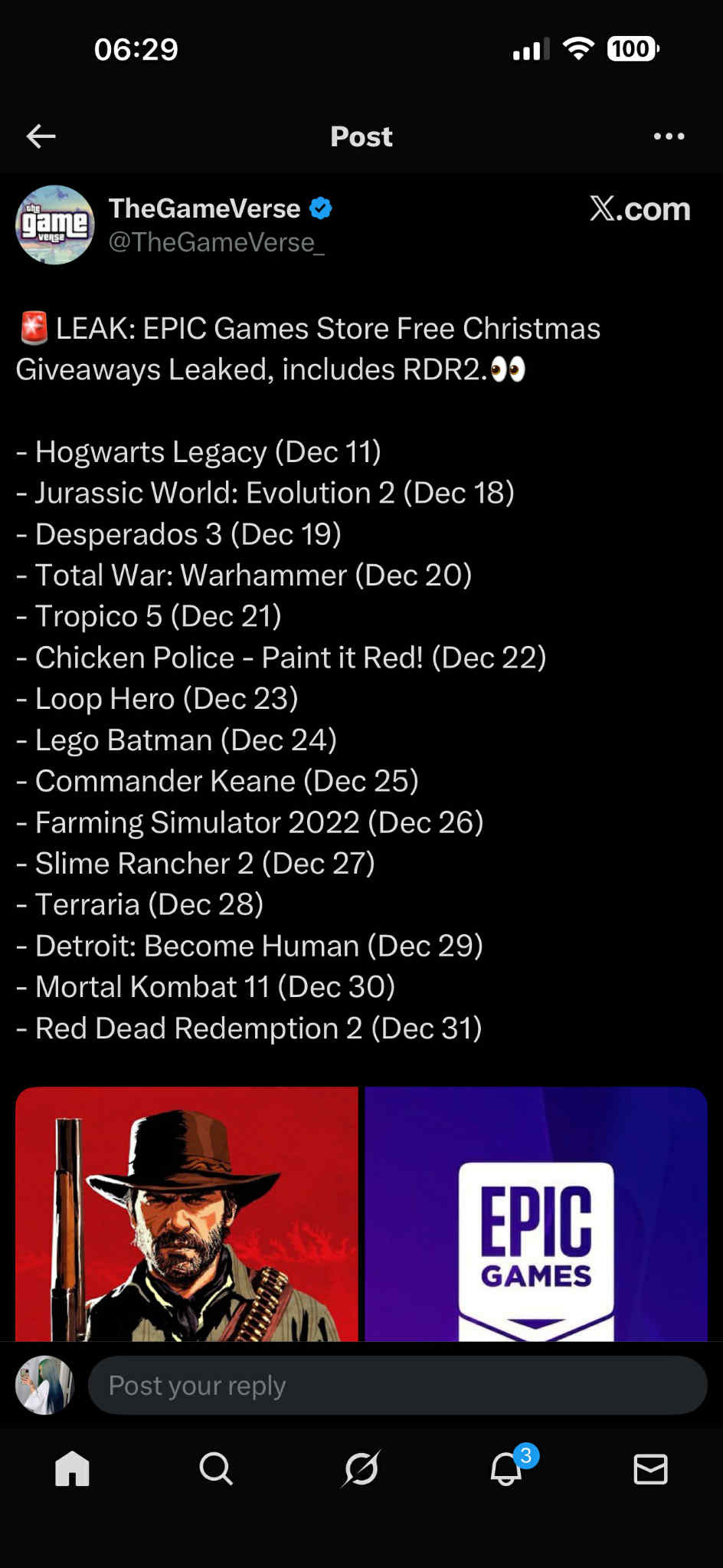Viewport: 723px width, 1568px height.
Task: Open the post overflow menu
Action: [669, 136]
